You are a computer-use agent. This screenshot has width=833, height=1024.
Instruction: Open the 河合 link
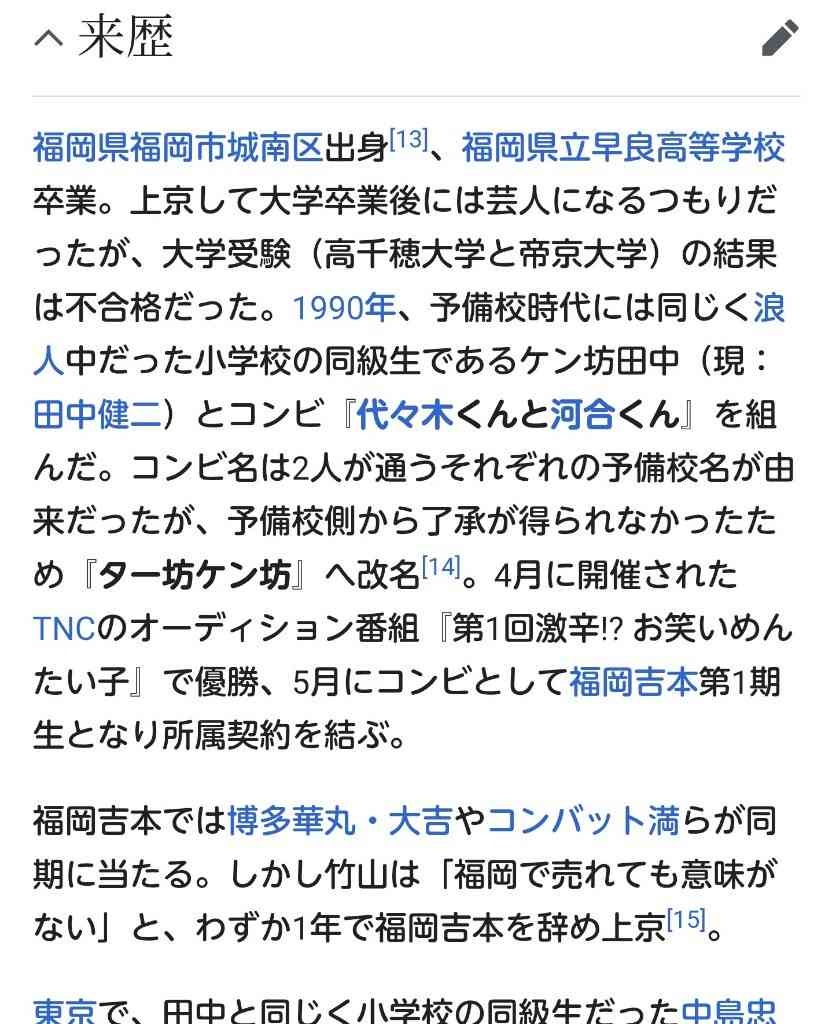coord(581,414)
